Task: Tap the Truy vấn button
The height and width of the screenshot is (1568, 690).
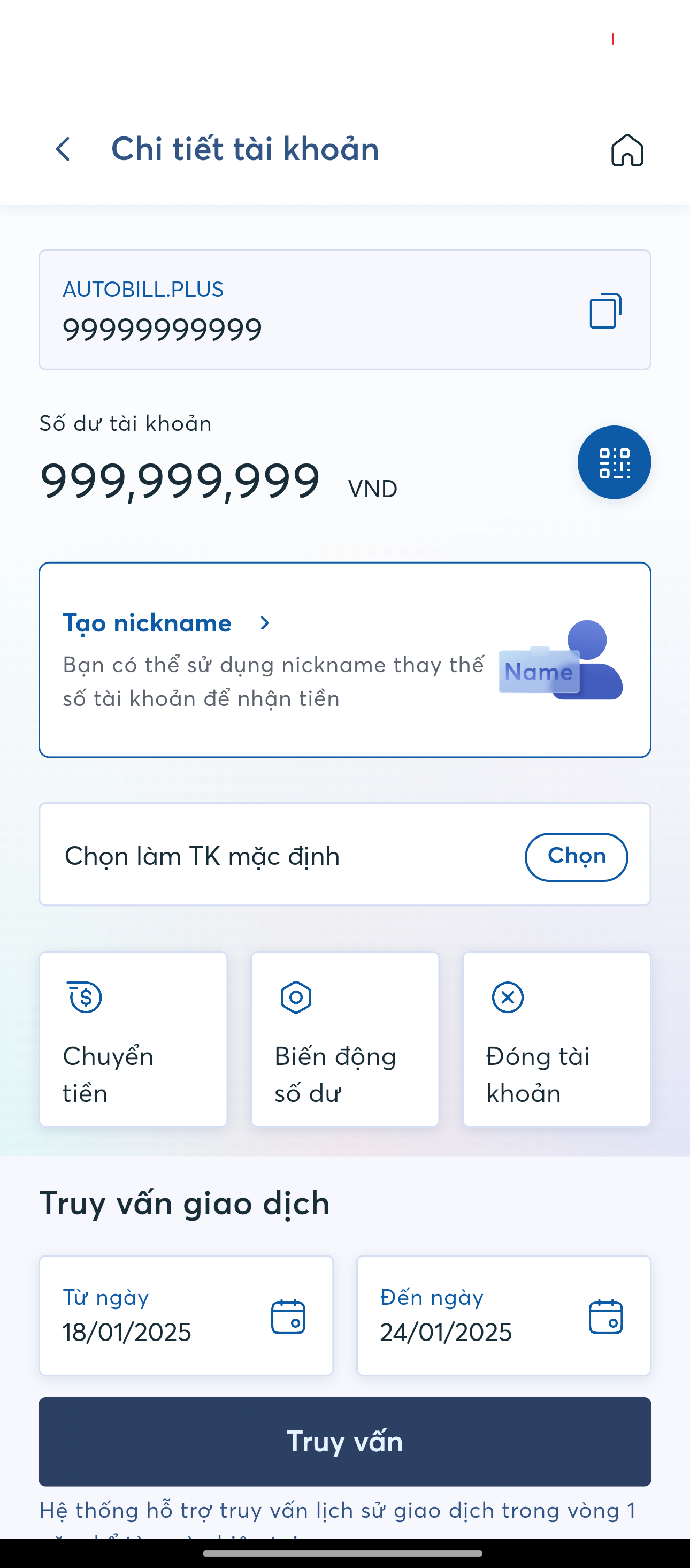Action: click(345, 1441)
